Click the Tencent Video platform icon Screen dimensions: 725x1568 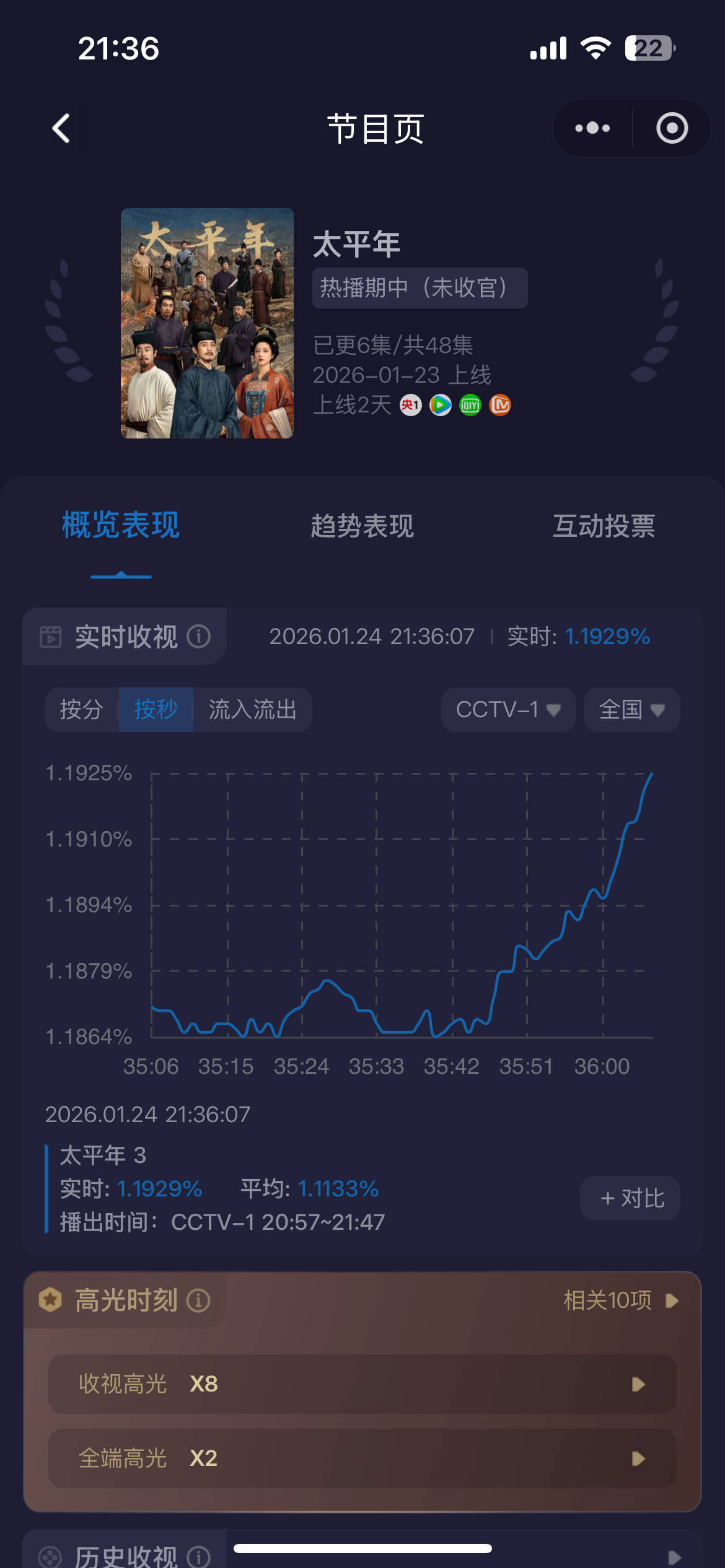coord(441,404)
